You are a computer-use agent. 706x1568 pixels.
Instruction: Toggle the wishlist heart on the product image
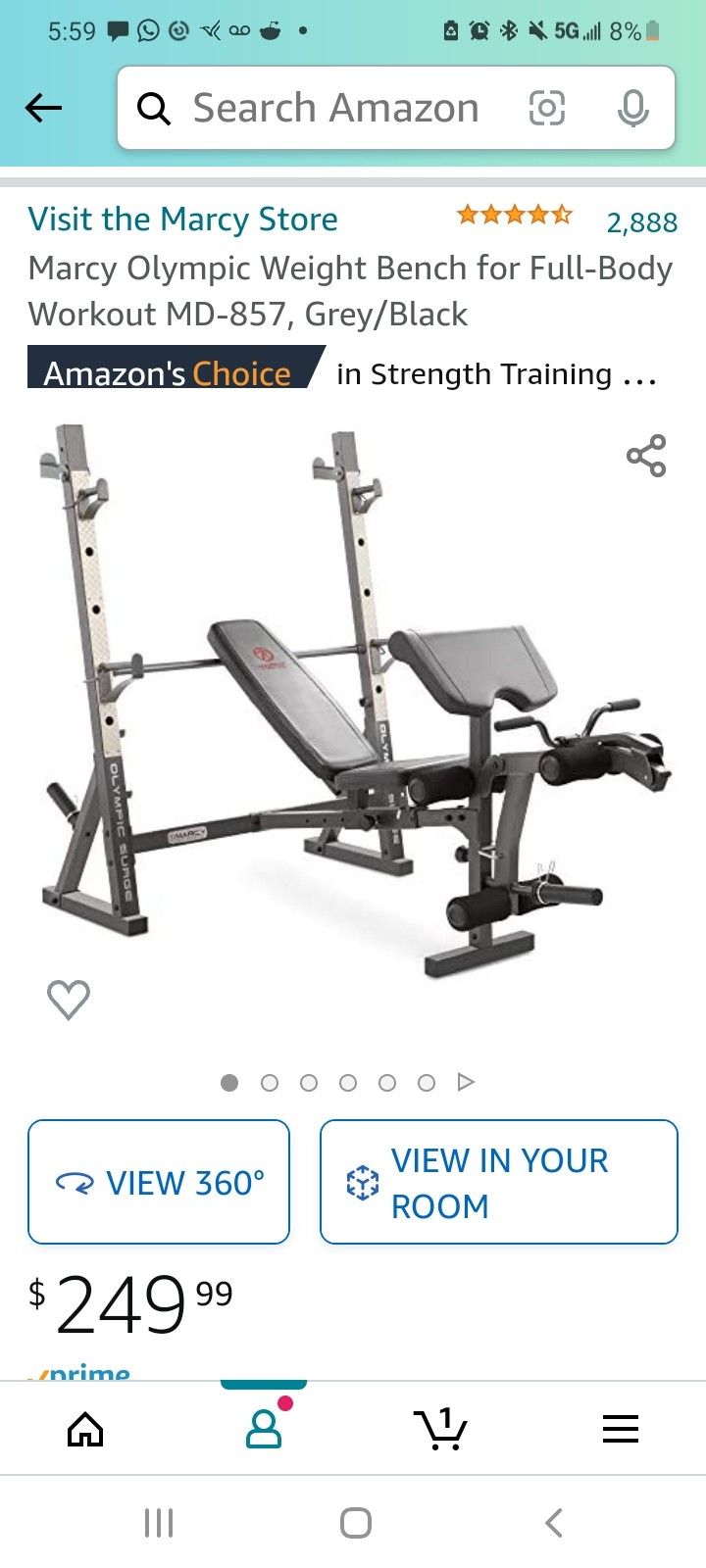pos(68,999)
